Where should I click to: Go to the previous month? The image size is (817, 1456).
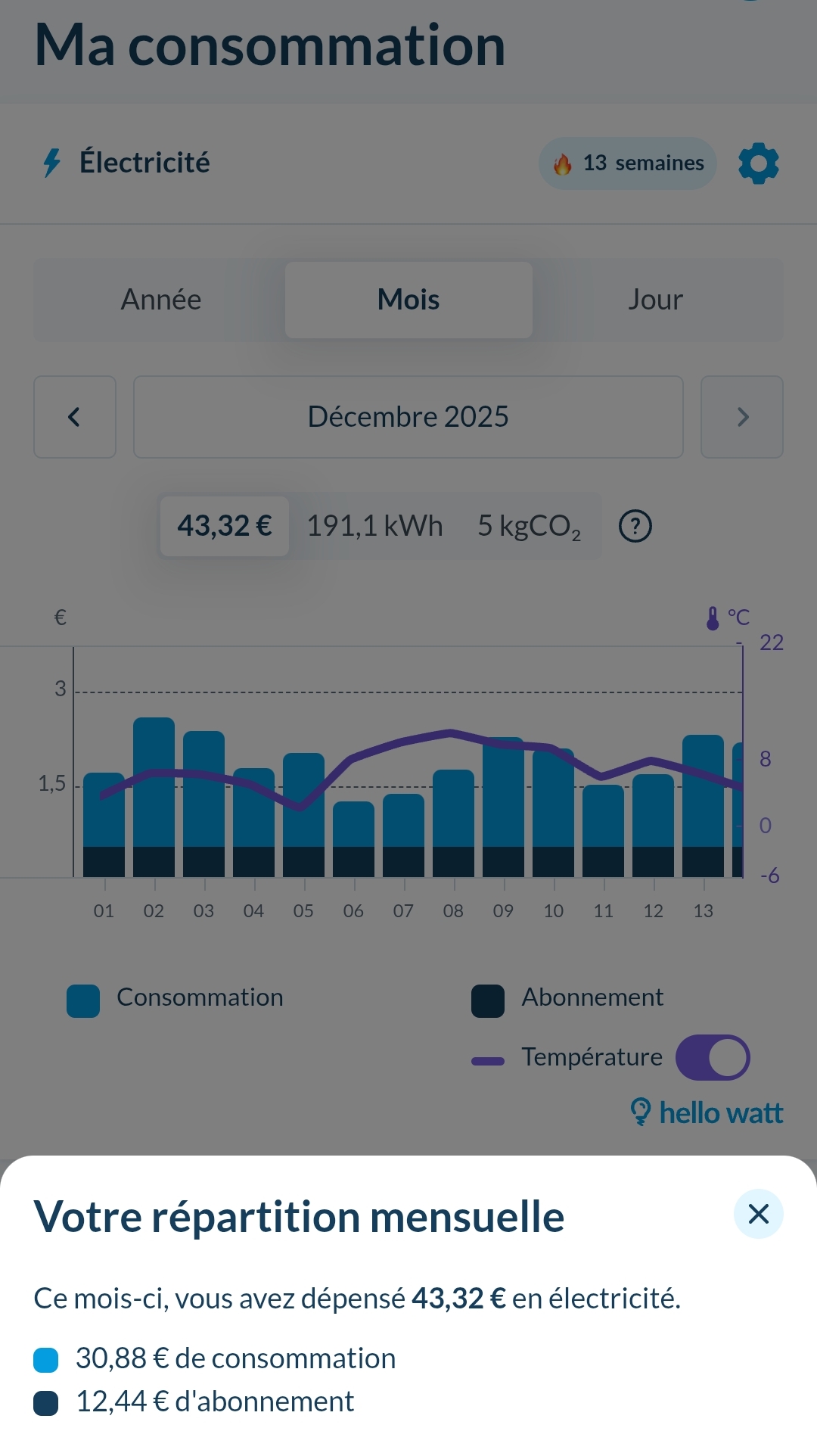74,417
